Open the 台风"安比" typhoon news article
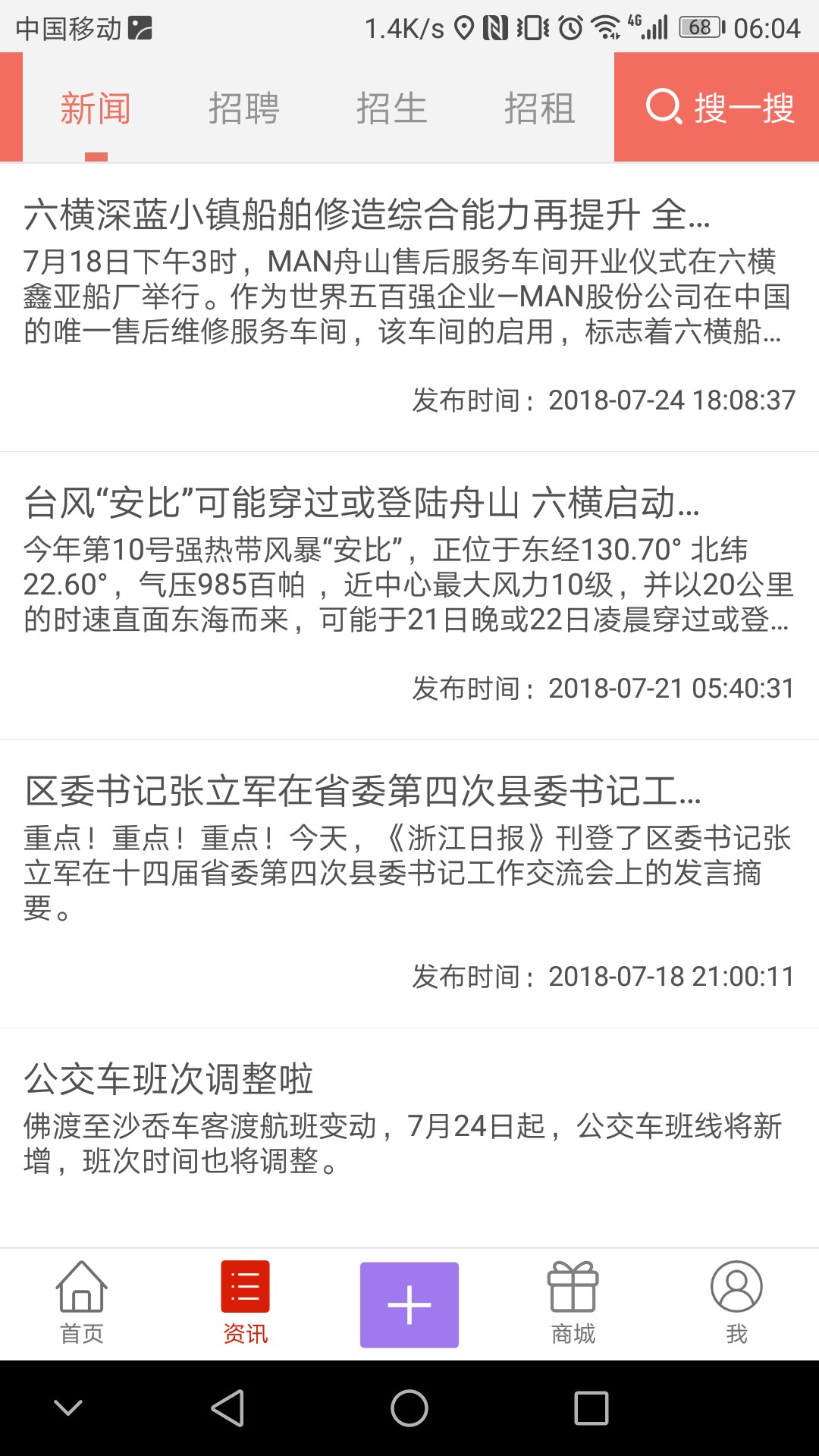The height and width of the screenshot is (1456, 819). 409,596
